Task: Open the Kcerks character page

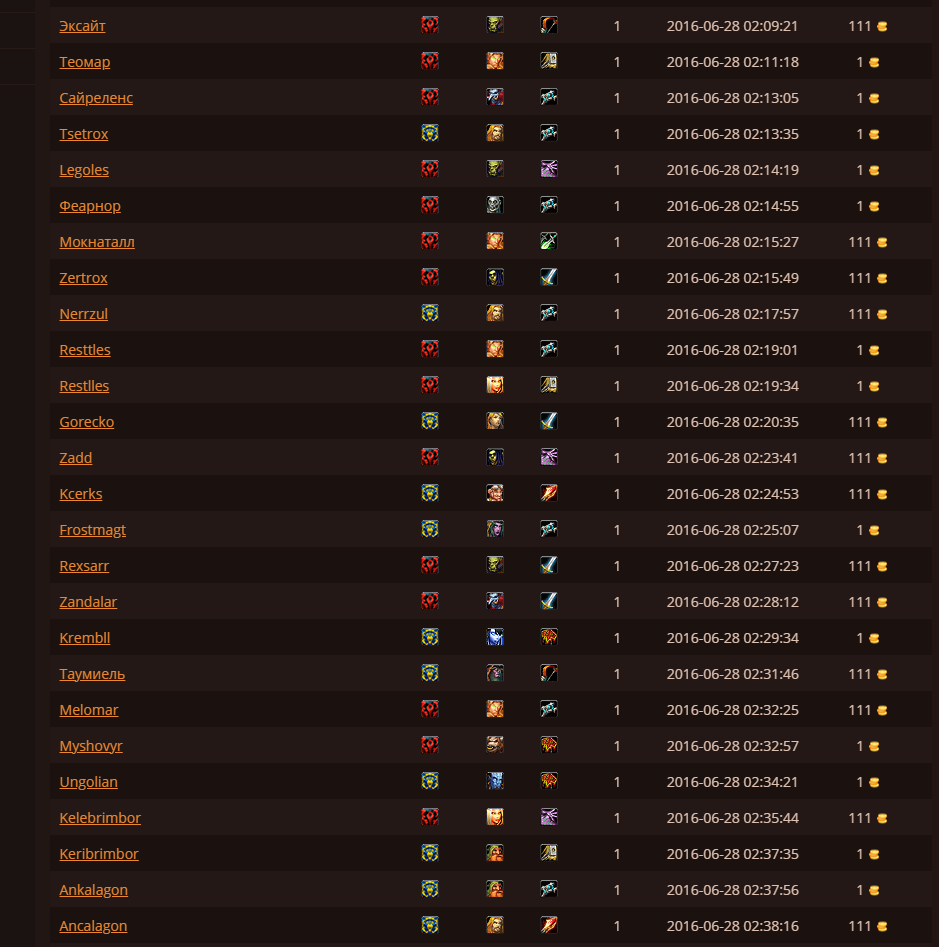Action: pyautogui.click(x=81, y=494)
